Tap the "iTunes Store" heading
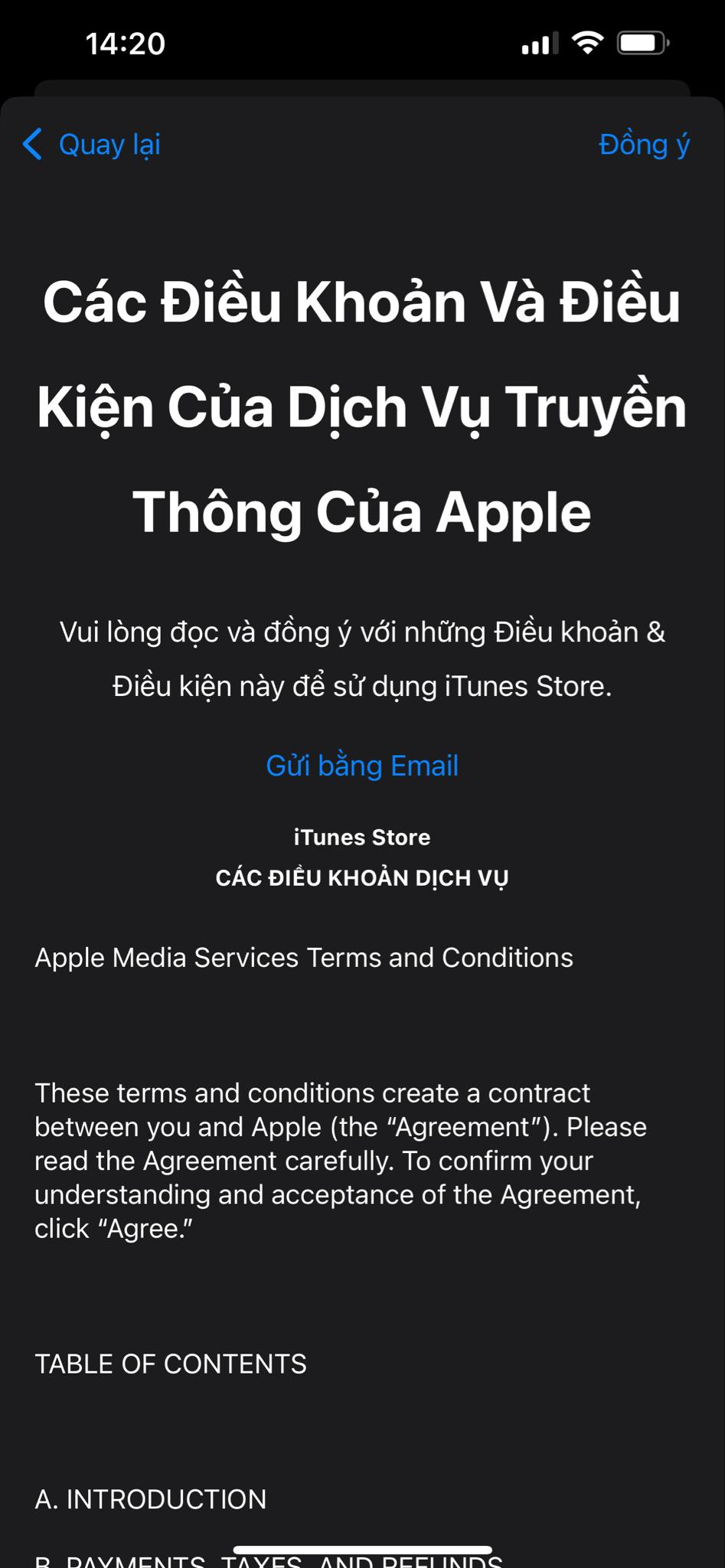This screenshot has width=725, height=1568. point(362,837)
